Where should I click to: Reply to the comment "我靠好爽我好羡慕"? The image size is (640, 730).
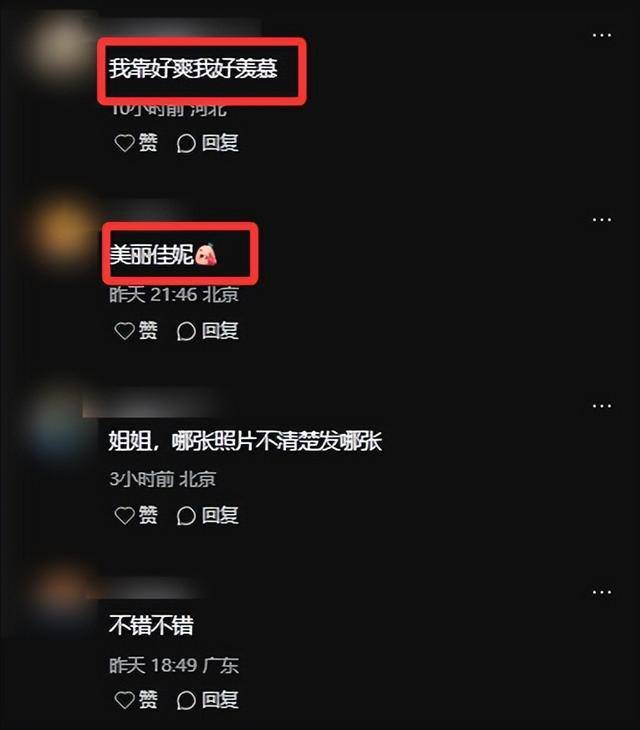(207, 143)
